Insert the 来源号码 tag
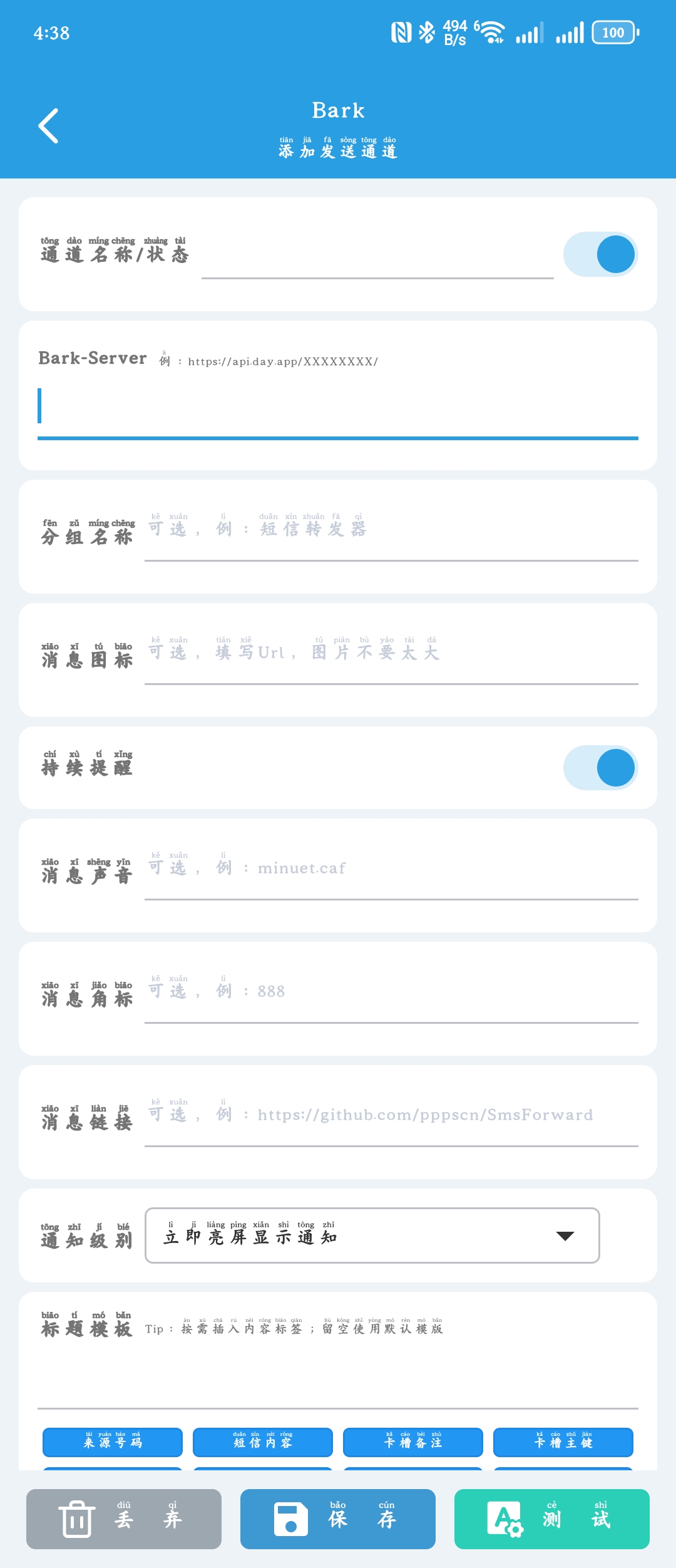 (x=113, y=1442)
